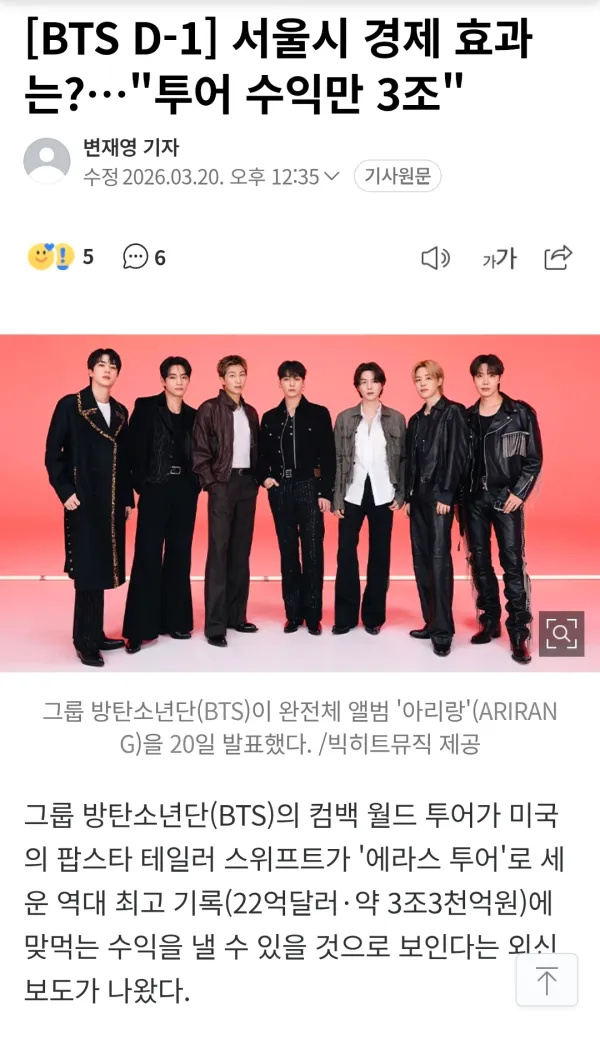Viewport: 600px width, 1039px height.
Task: Change font size with 가가 icon
Action: click(x=499, y=258)
